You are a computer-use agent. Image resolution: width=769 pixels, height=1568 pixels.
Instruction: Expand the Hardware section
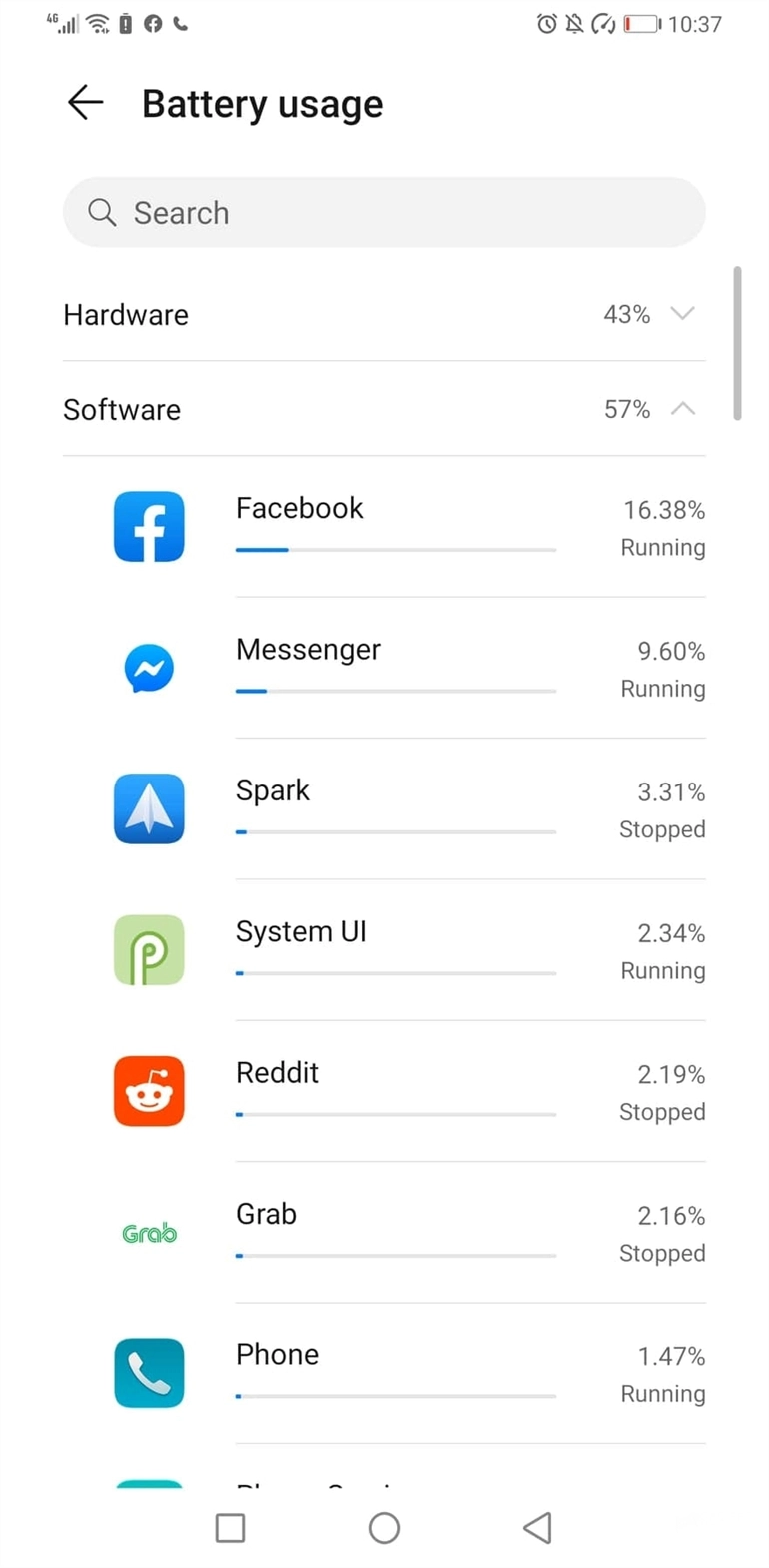pyautogui.click(x=384, y=314)
